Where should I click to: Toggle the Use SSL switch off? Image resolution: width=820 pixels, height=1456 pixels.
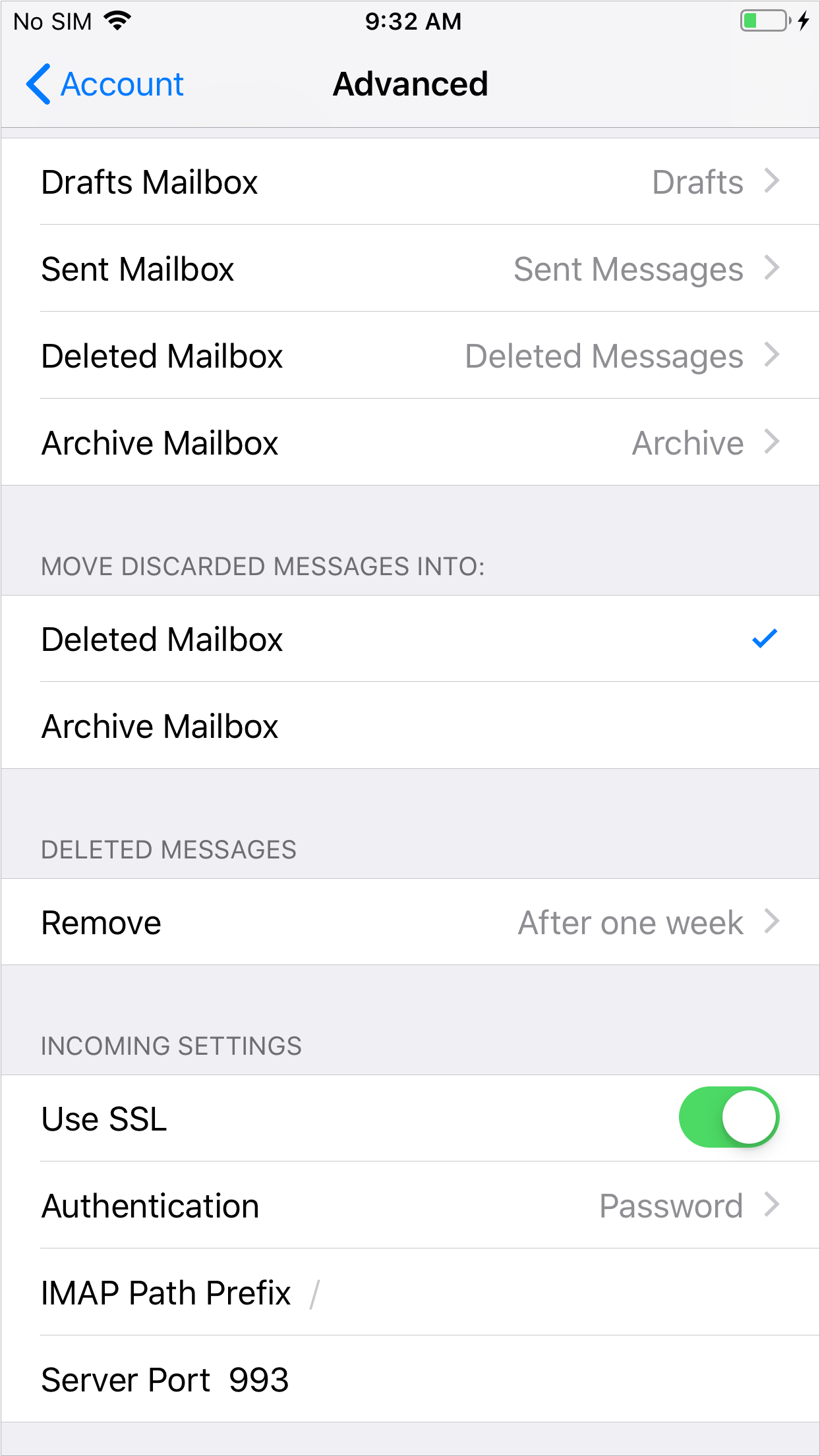(729, 1118)
